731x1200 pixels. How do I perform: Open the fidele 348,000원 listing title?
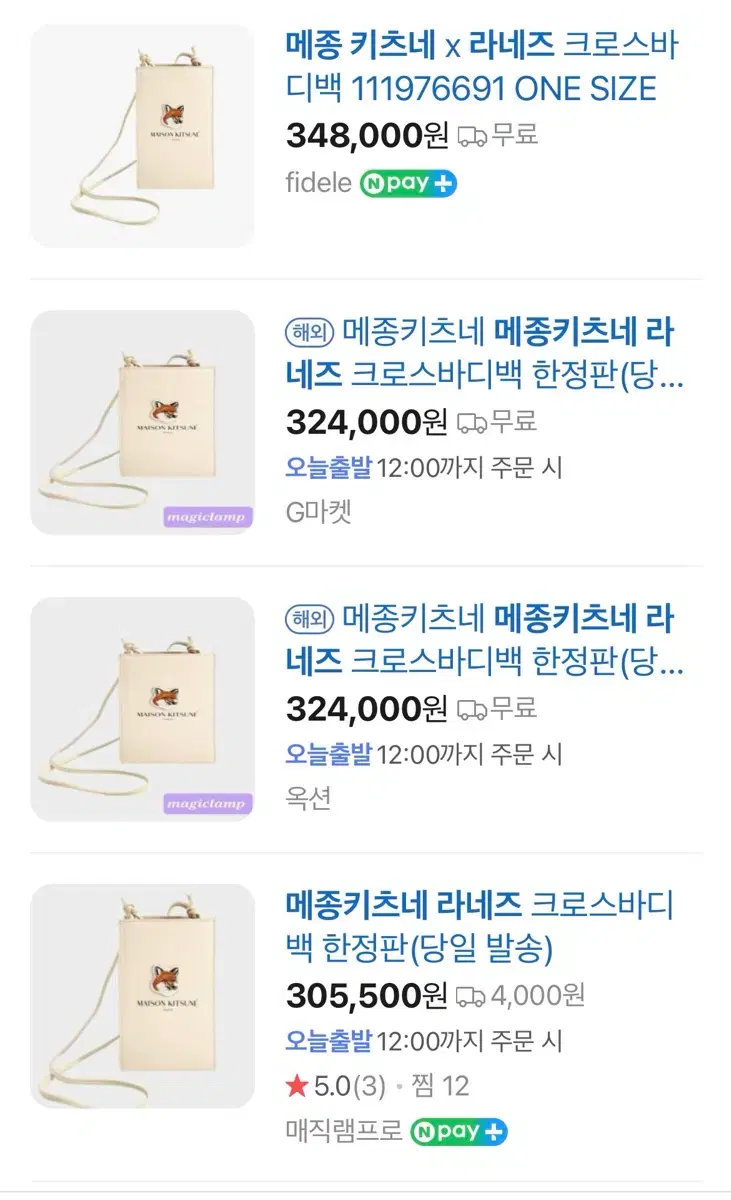[x=483, y=67]
